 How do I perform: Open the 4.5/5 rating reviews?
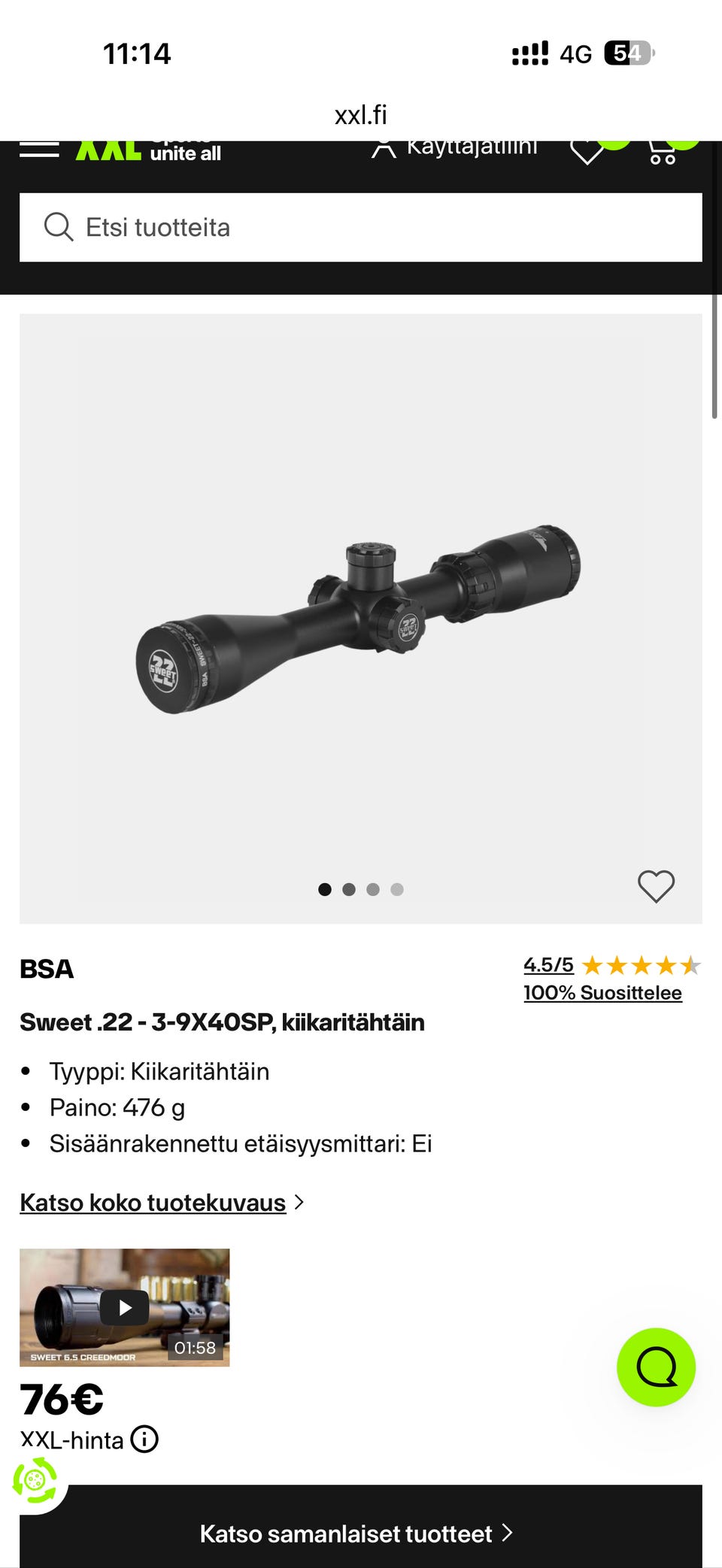click(x=548, y=964)
